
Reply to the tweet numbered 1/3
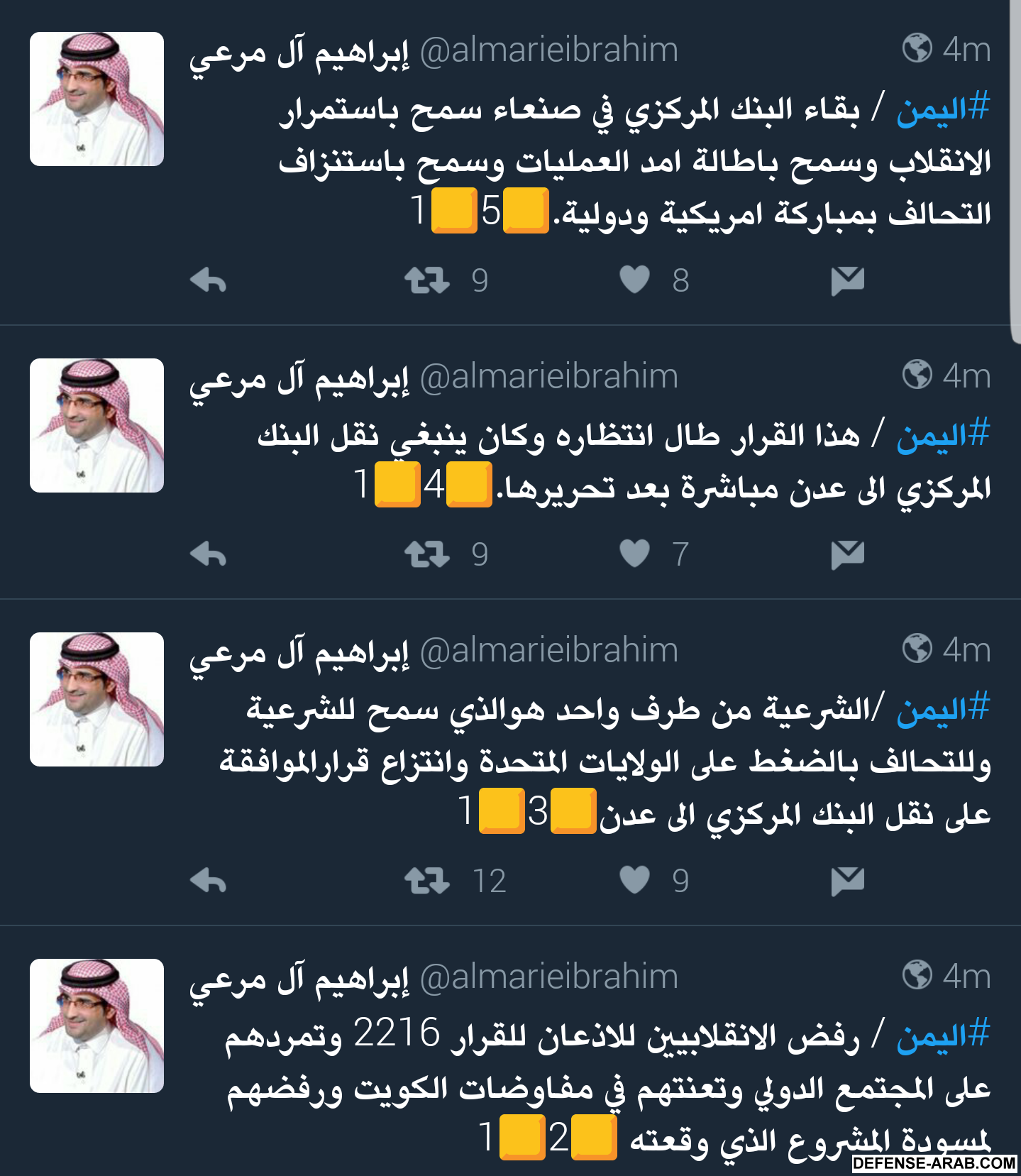click(x=208, y=881)
